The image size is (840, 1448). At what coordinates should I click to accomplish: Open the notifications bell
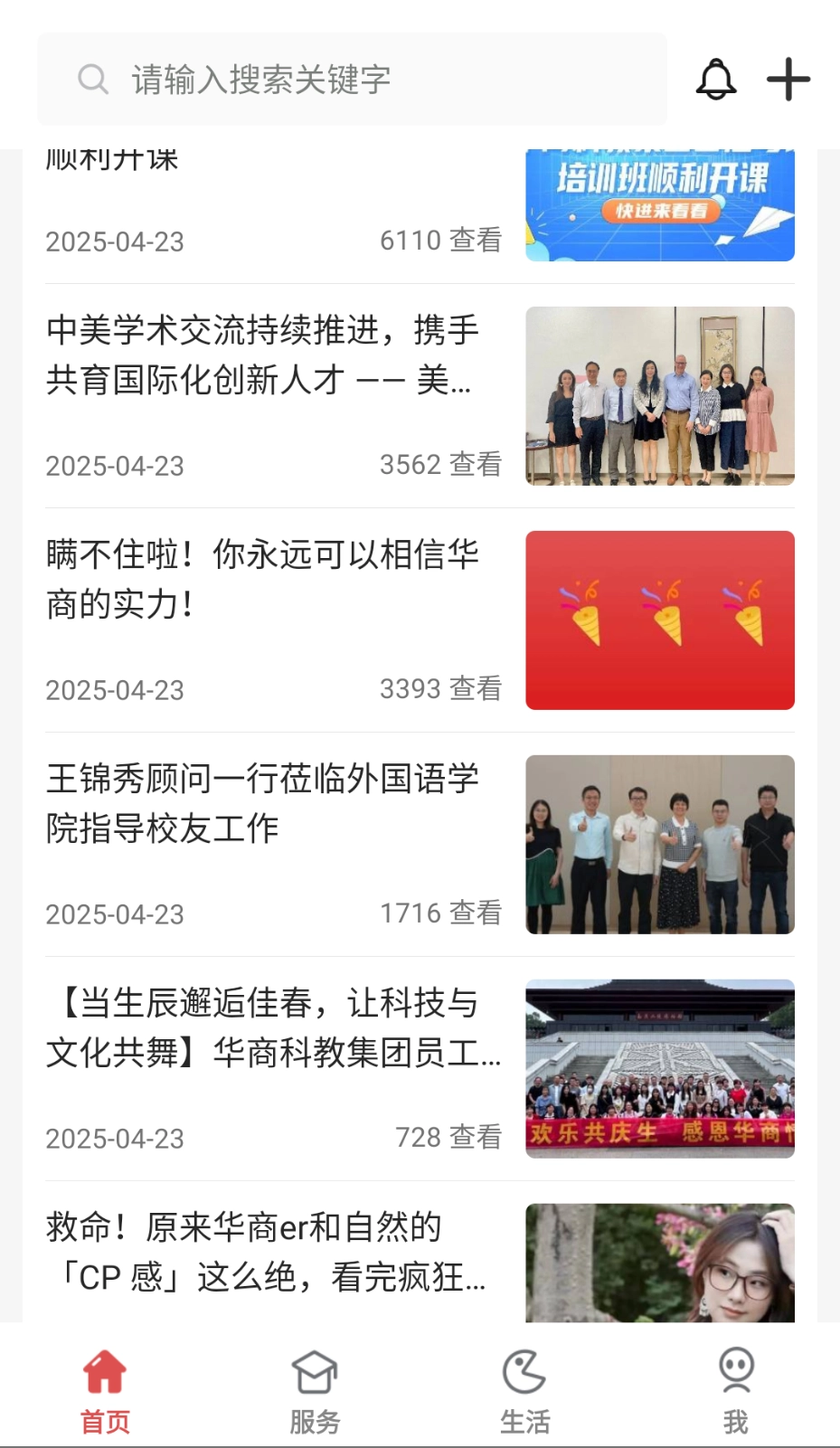click(715, 80)
